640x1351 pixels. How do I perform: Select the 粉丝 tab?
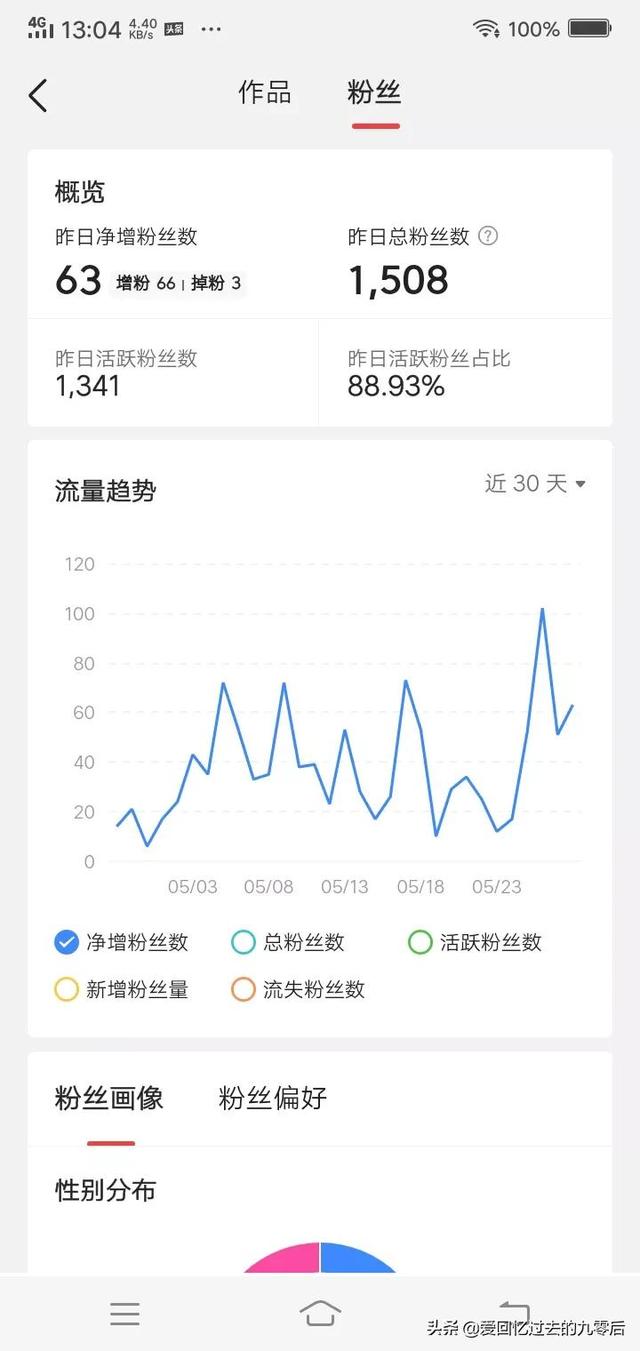pos(374,93)
